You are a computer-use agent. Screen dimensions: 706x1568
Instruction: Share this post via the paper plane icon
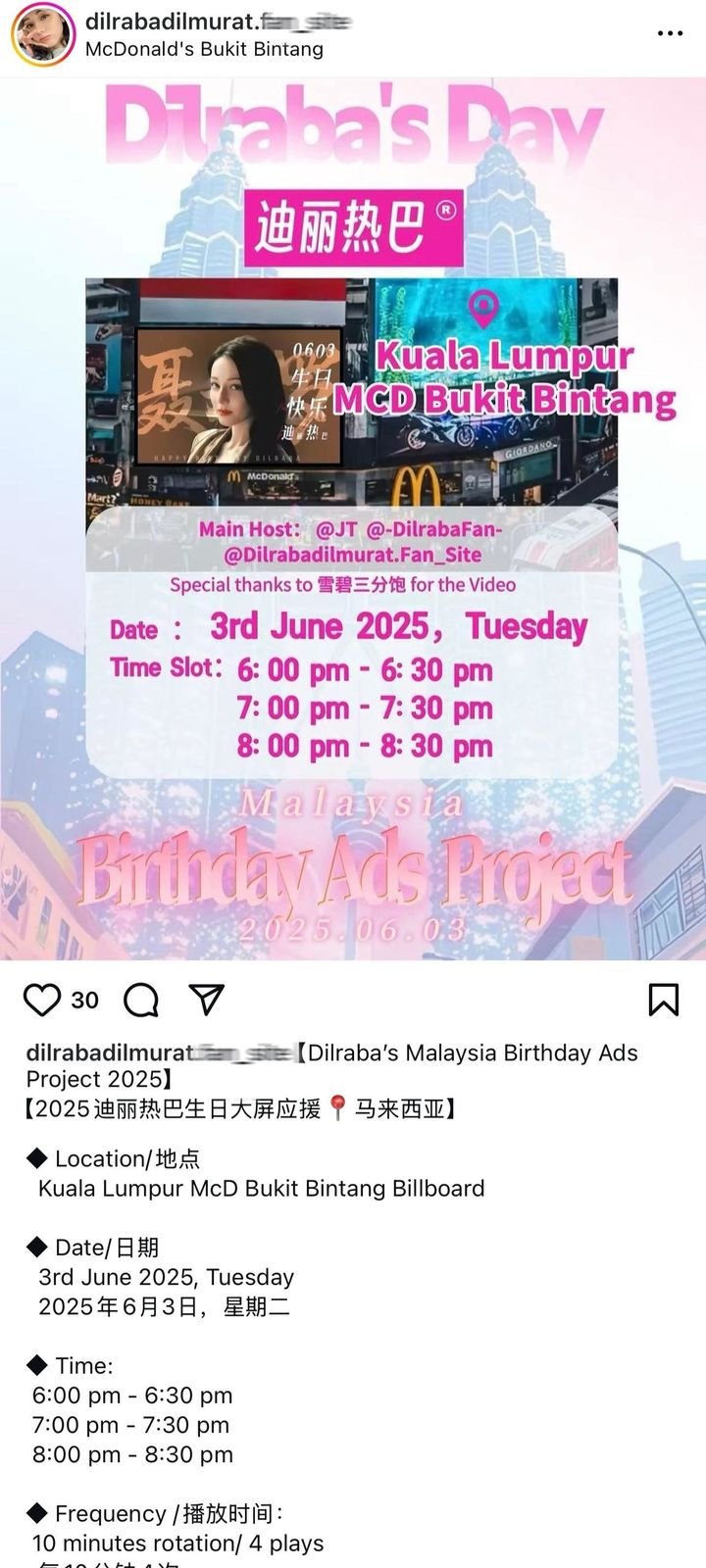(207, 999)
